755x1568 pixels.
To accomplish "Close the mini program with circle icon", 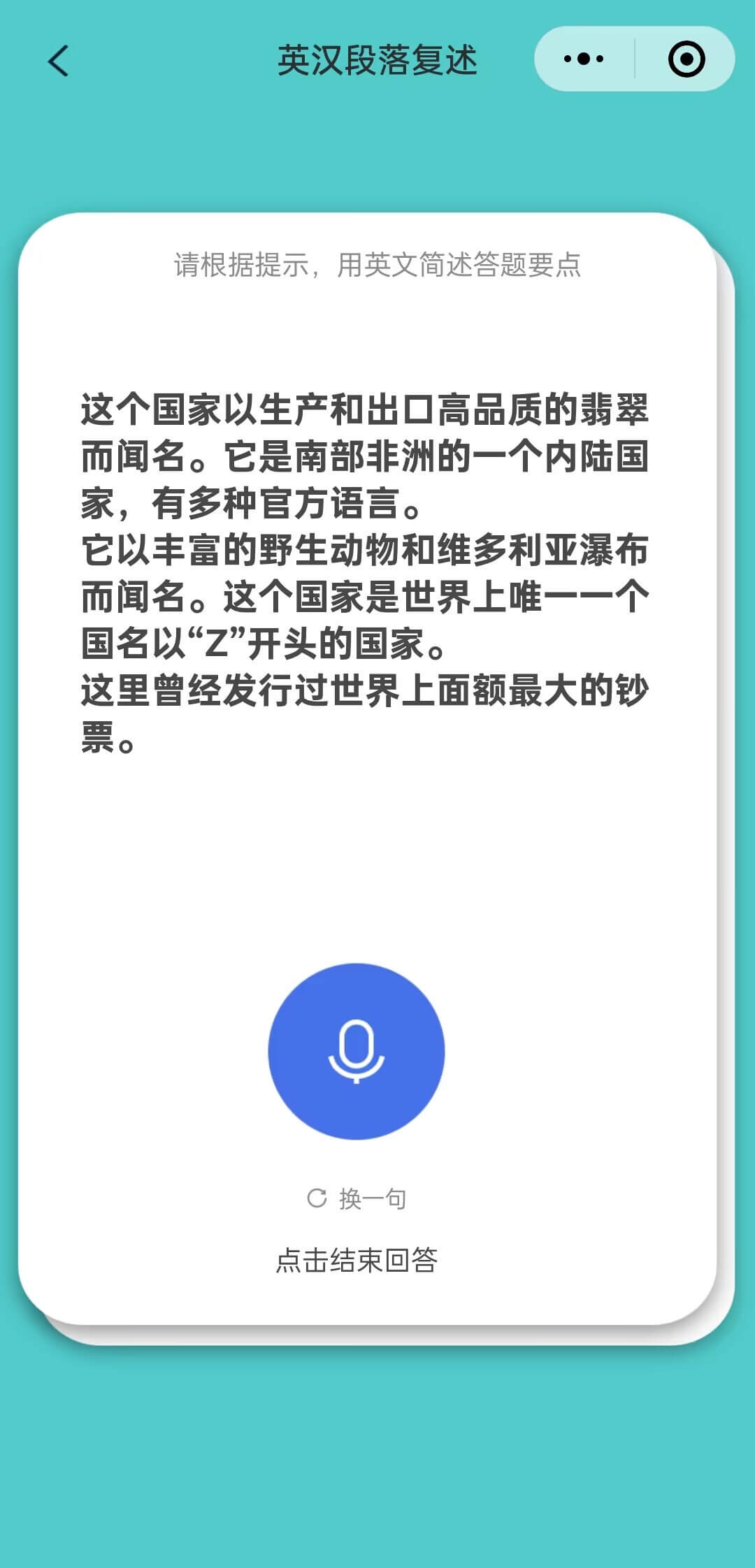I will coord(686,59).
